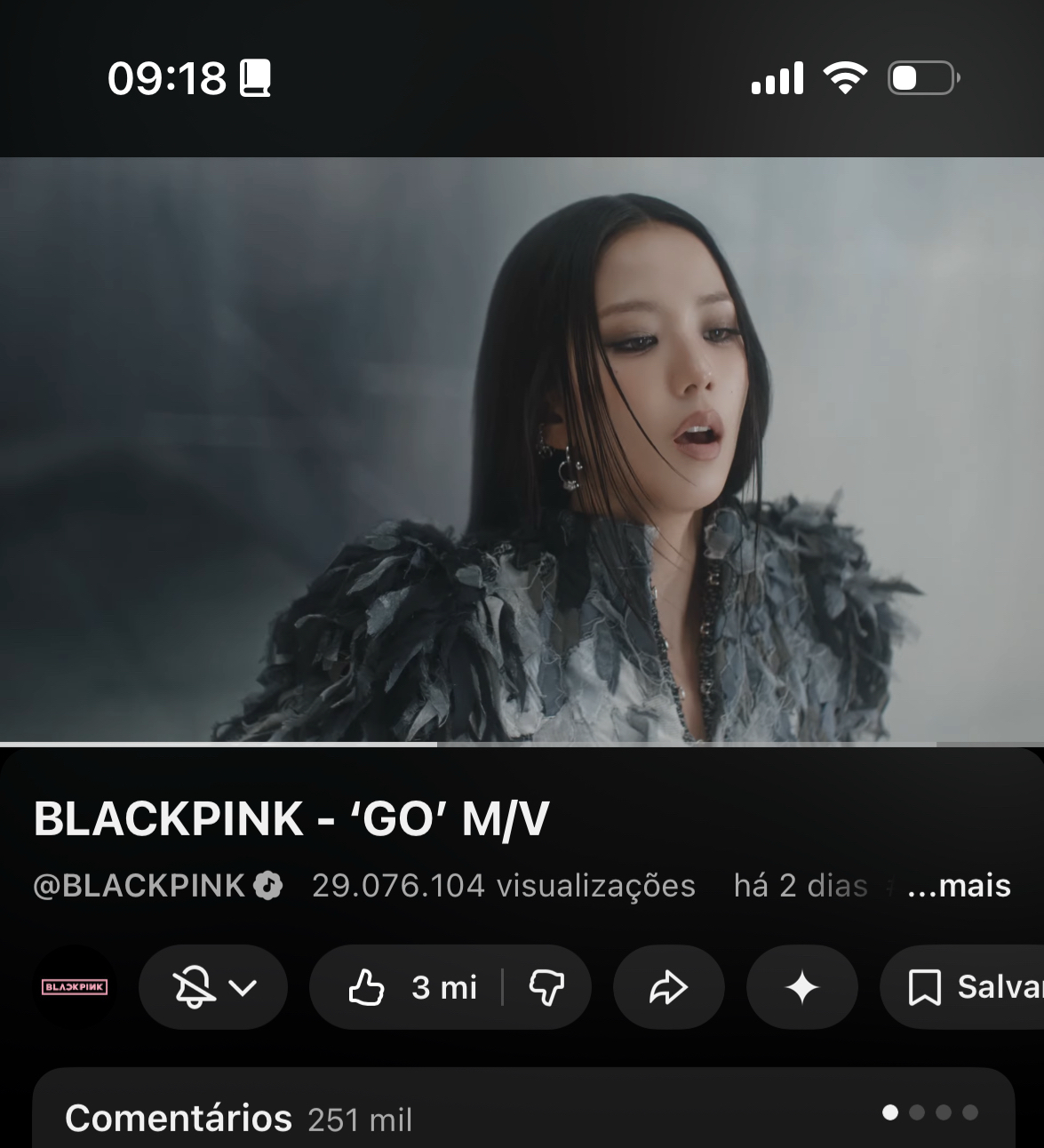Dislike this video
Image resolution: width=1044 pixels, height=1148 pixels.
click(x=546, y=987)
